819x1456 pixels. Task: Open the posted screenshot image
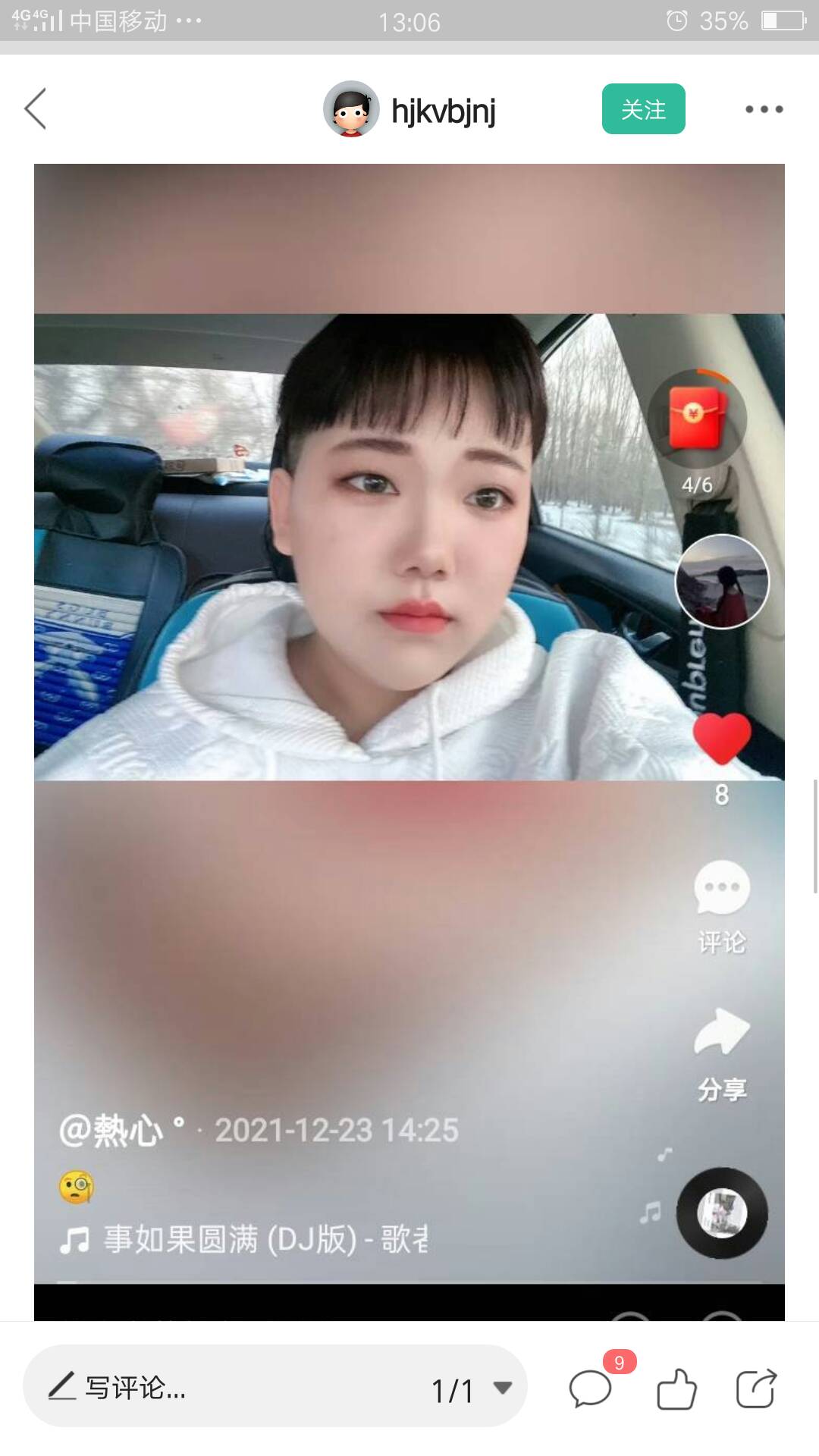pos(409,742)
